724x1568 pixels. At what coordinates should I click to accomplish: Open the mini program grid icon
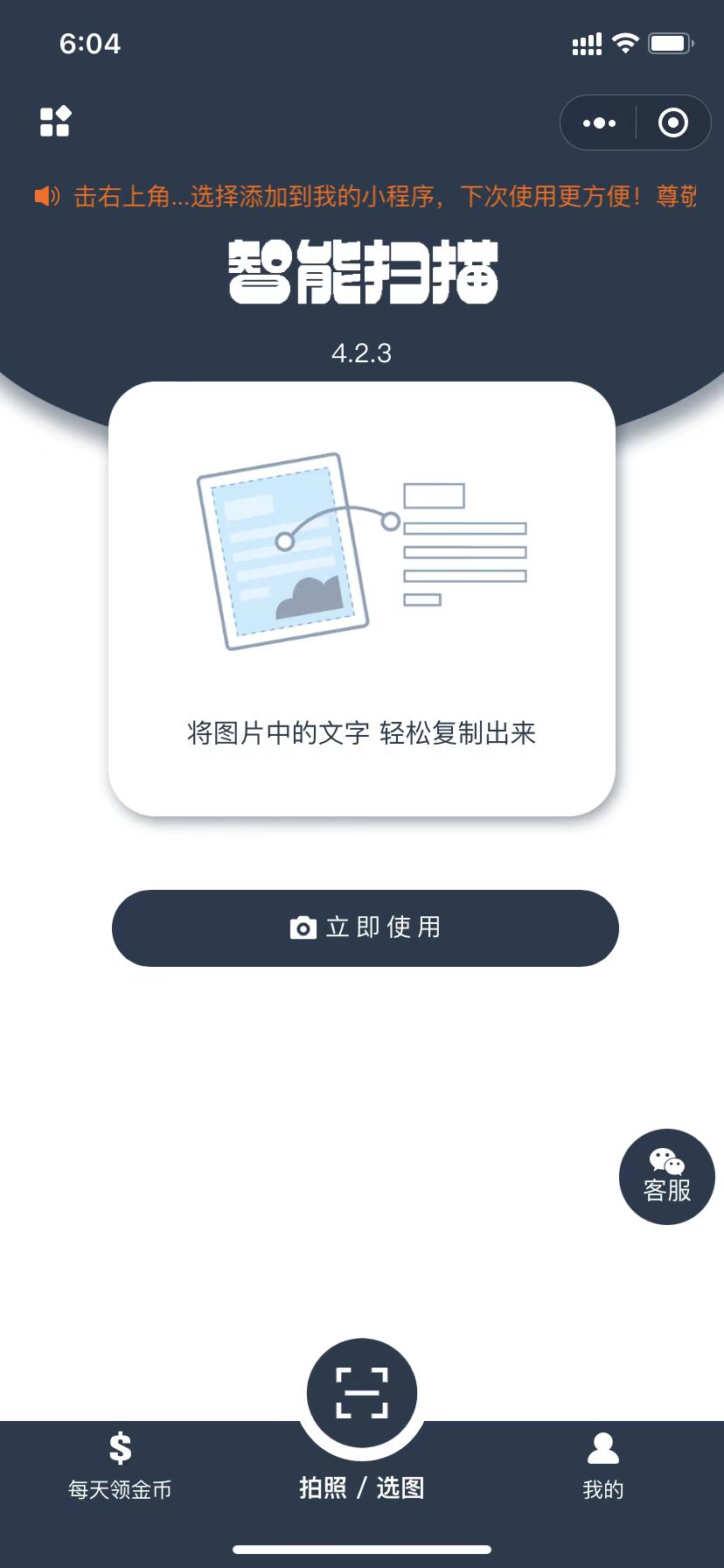tap(55, 122)
